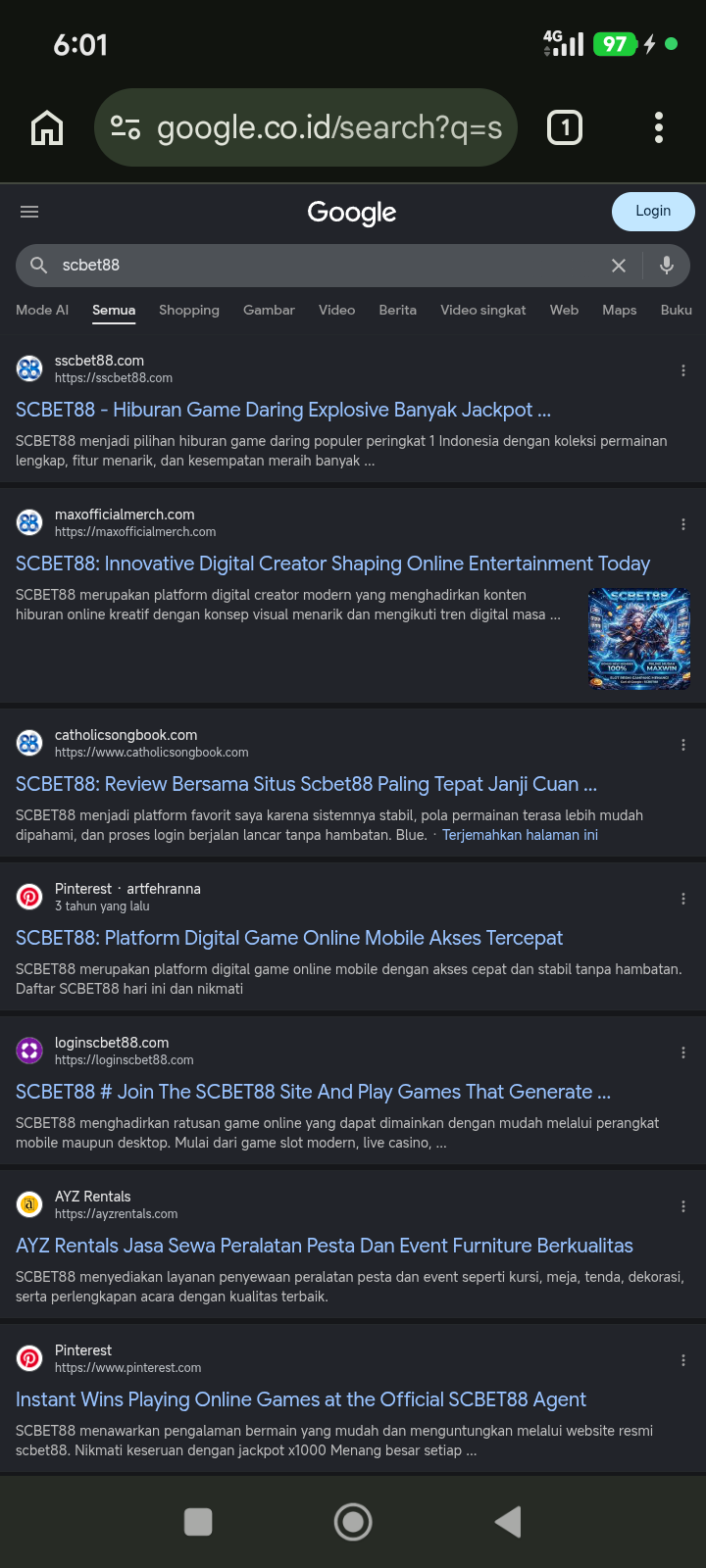Open the browser home page icon
Image resolution: width=706 pixels, height=1568 pixels.
47,127
